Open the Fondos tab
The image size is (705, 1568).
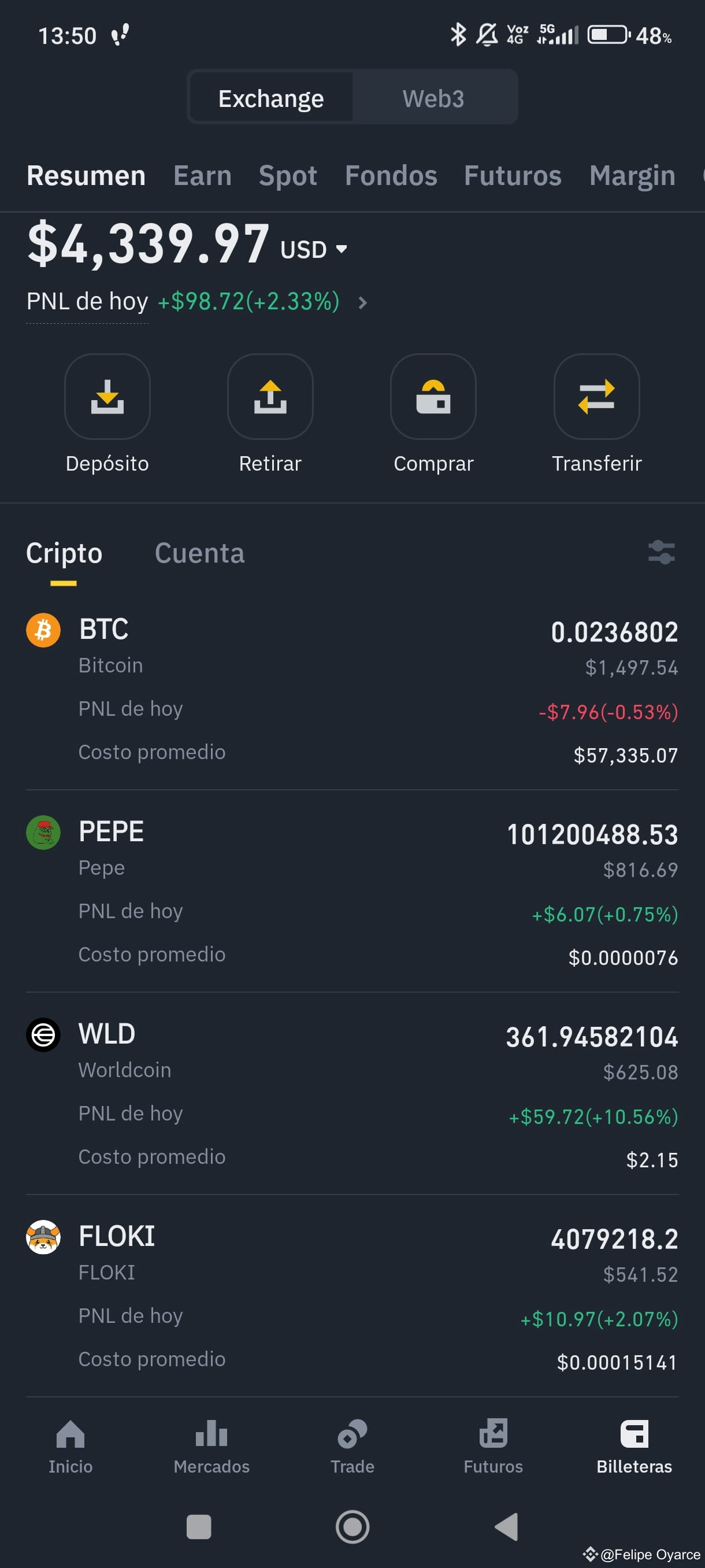pyautogui.click(x=391, y=176)
